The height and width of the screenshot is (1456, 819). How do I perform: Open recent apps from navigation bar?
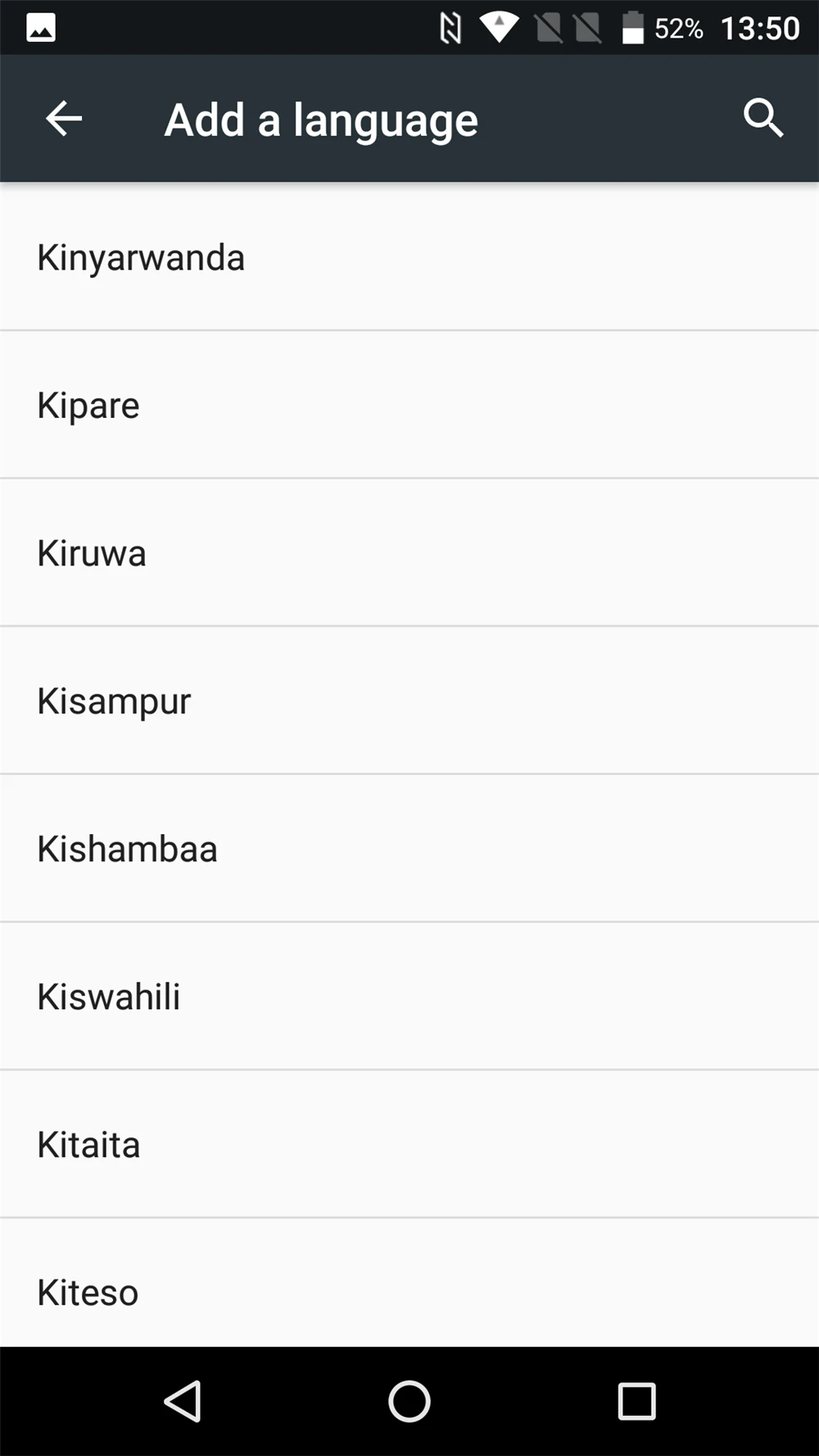636,1401
